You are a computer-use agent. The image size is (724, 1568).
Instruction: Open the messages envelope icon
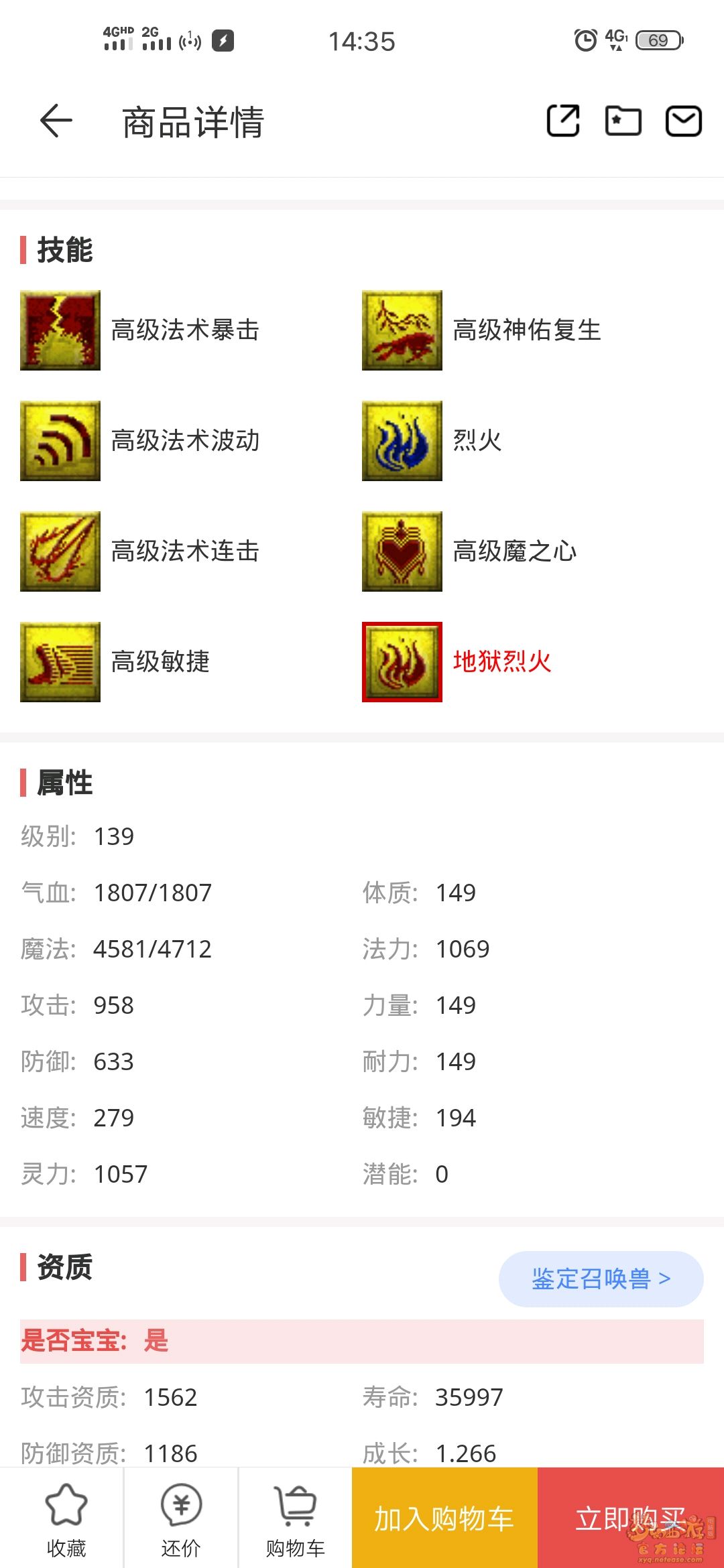tap(683, 121)
